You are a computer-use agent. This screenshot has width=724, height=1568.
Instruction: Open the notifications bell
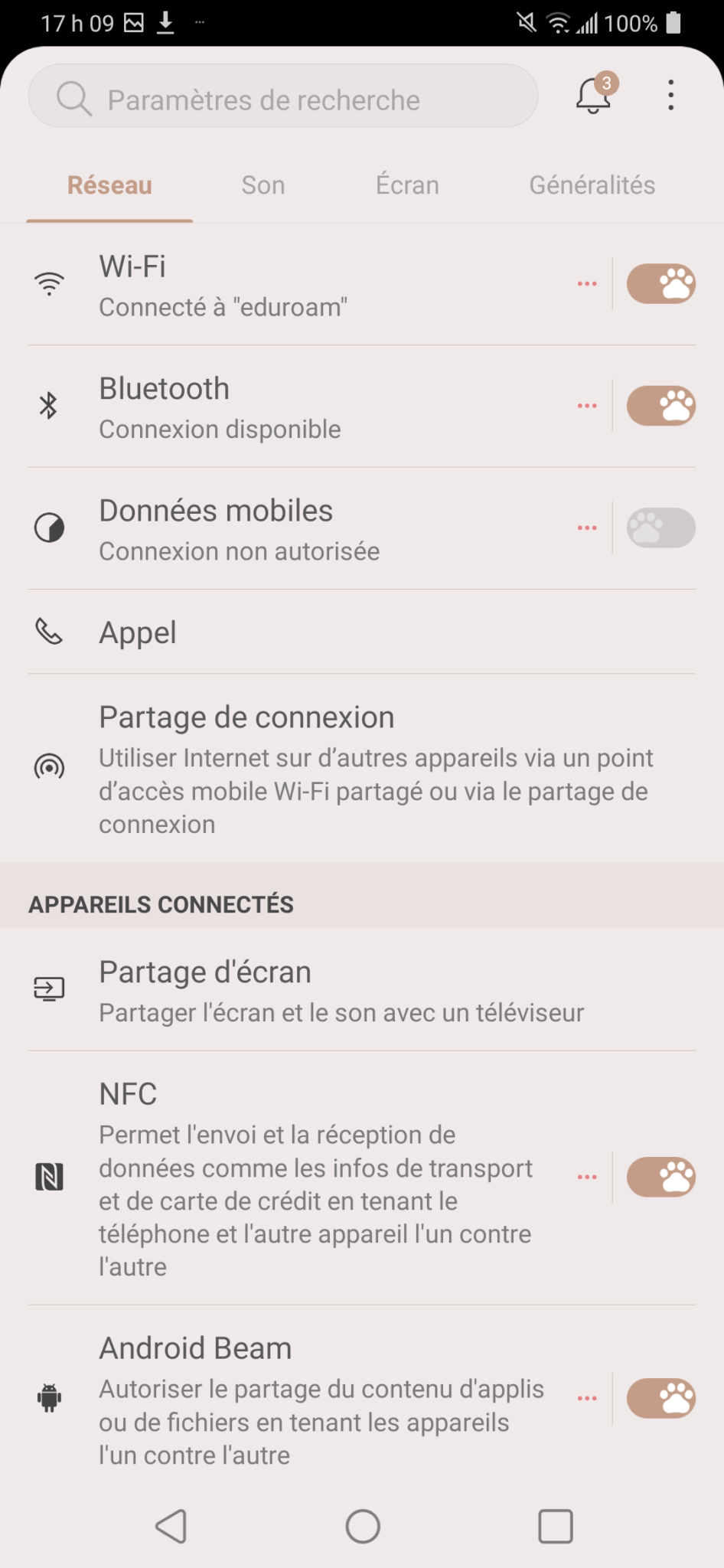coord(593,96)
